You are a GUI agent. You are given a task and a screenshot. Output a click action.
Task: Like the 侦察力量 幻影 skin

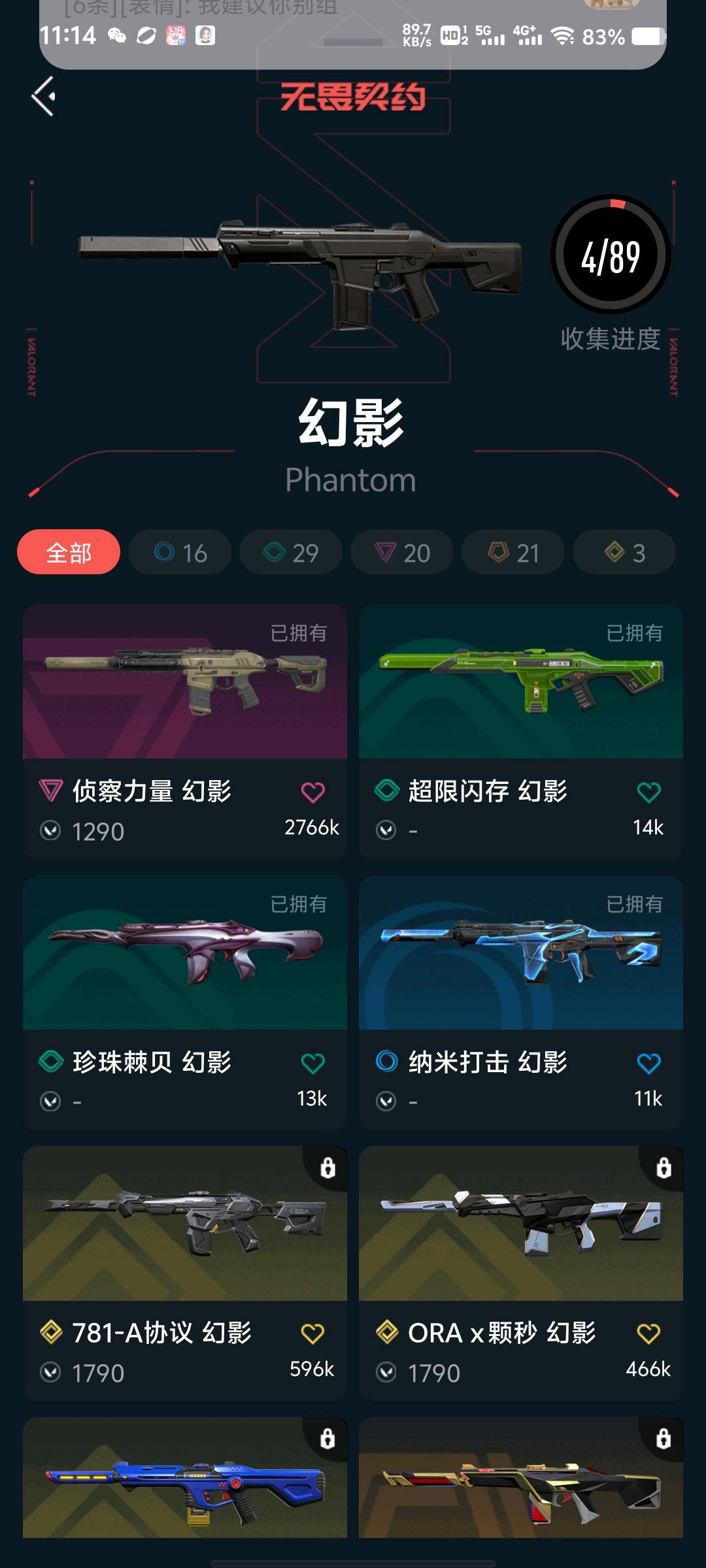click(312, 792)
